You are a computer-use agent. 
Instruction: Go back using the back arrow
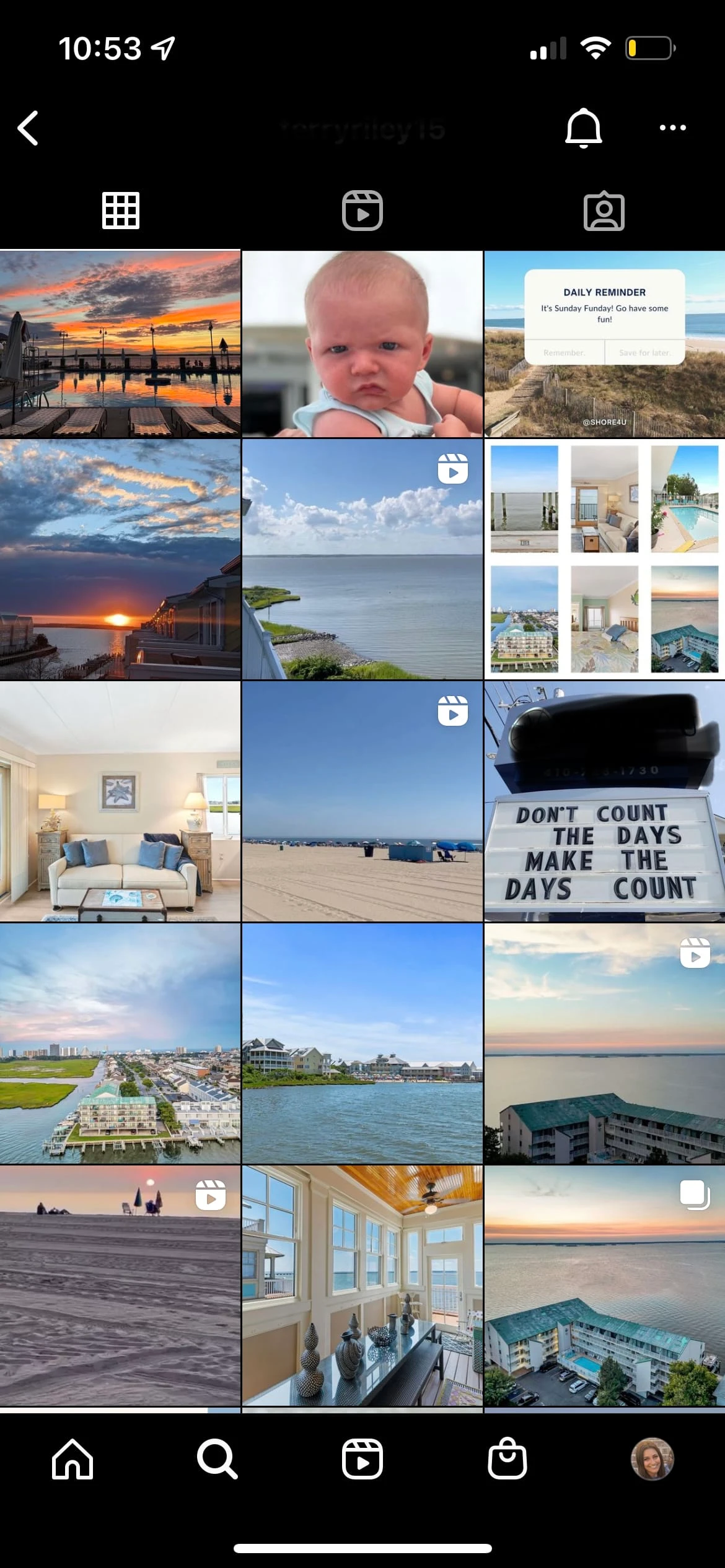(29, 128)
